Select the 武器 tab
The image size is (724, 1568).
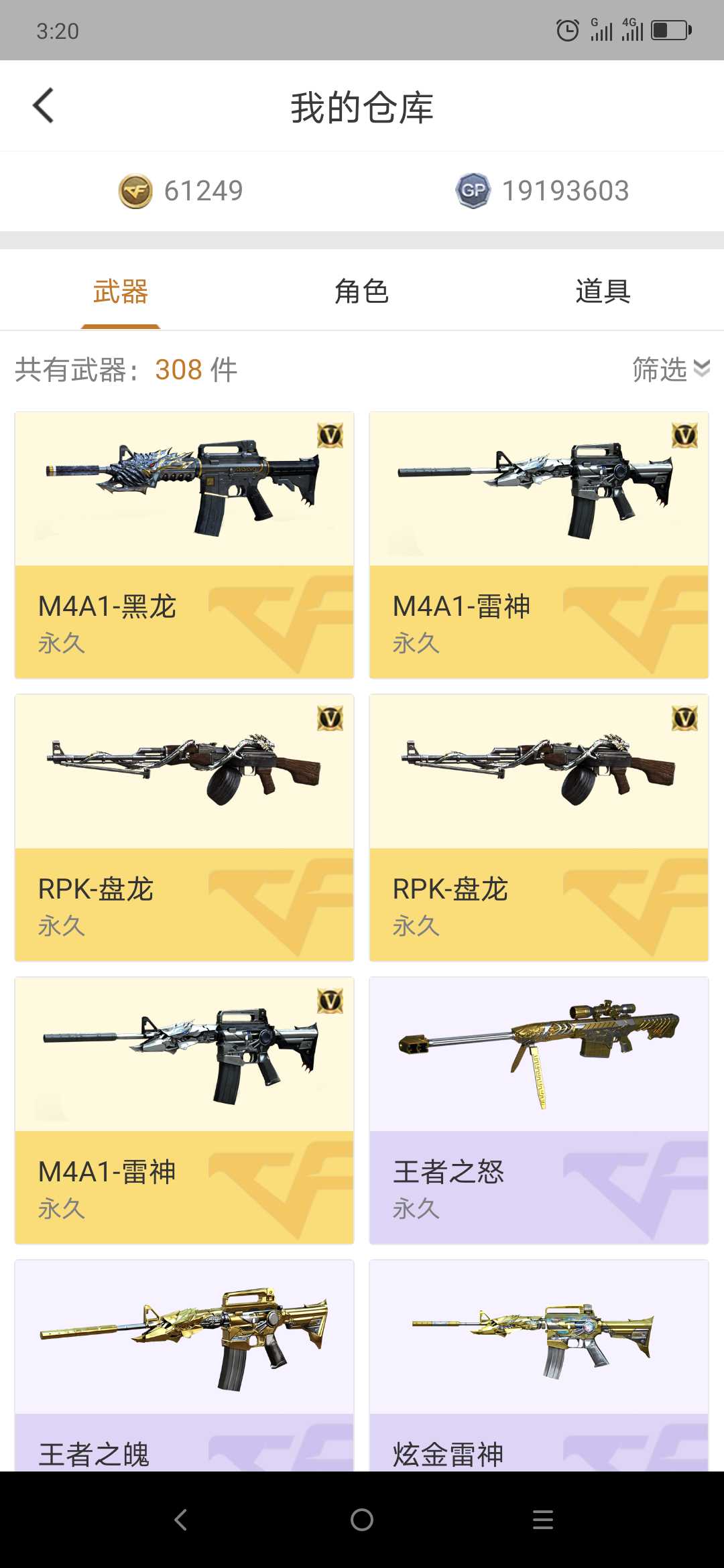[x=121, y=291]
